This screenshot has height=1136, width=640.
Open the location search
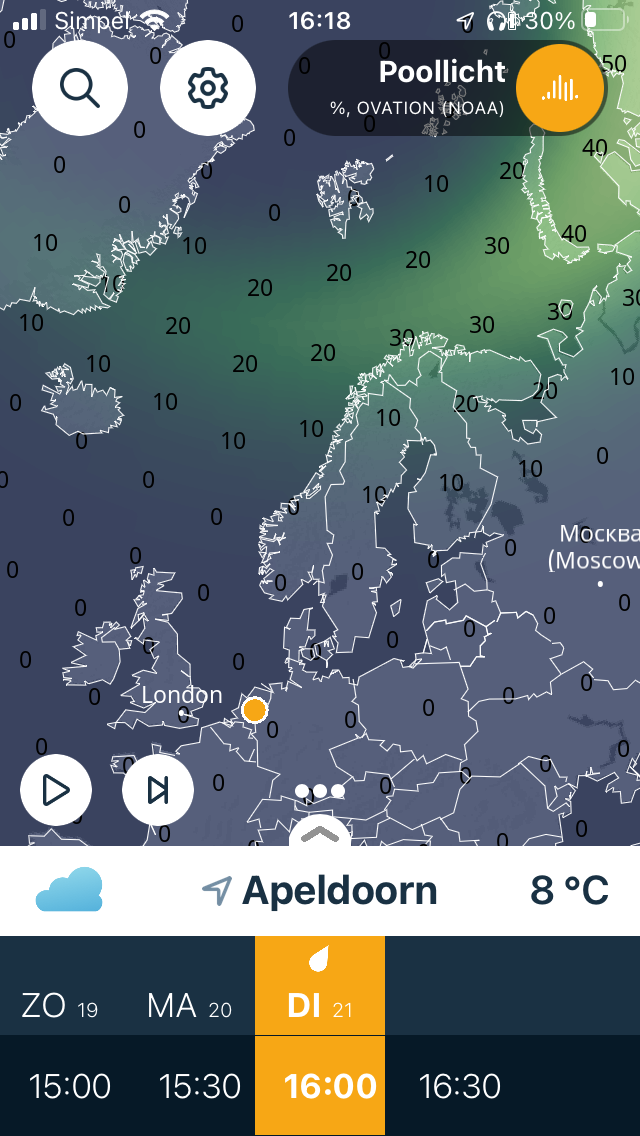tap(80, 88)
